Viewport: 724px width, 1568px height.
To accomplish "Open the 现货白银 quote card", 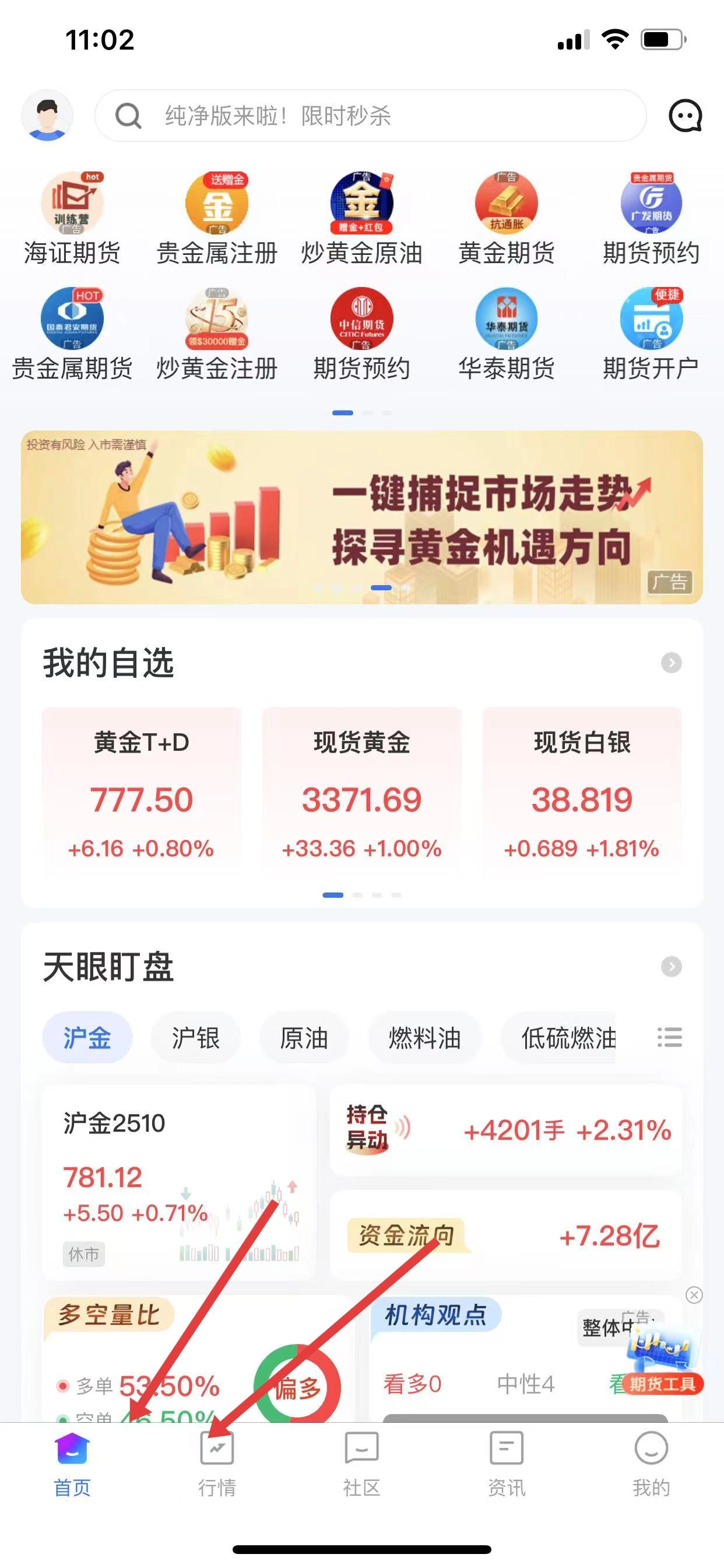I will (582, 792).
